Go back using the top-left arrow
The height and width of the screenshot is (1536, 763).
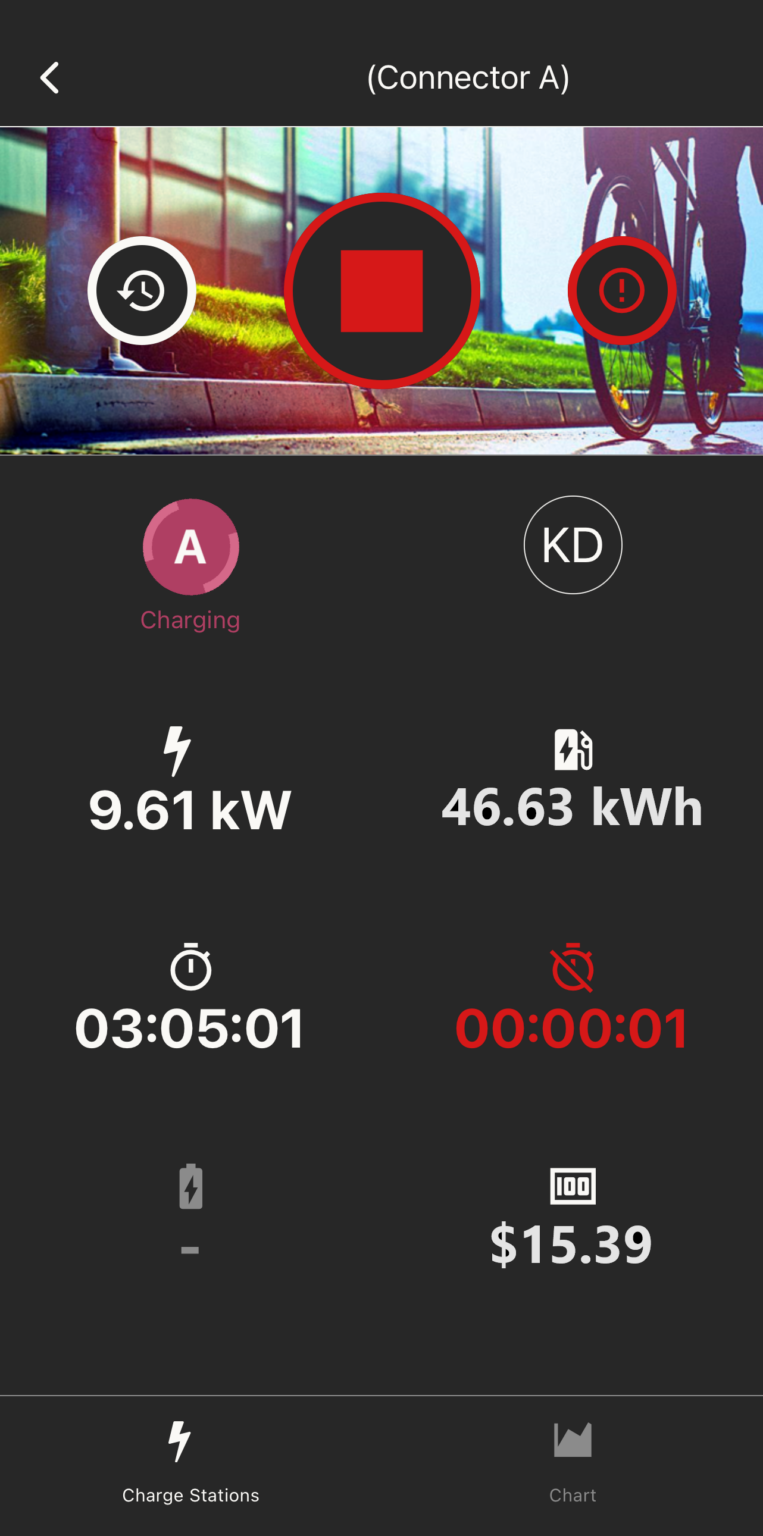49,77
